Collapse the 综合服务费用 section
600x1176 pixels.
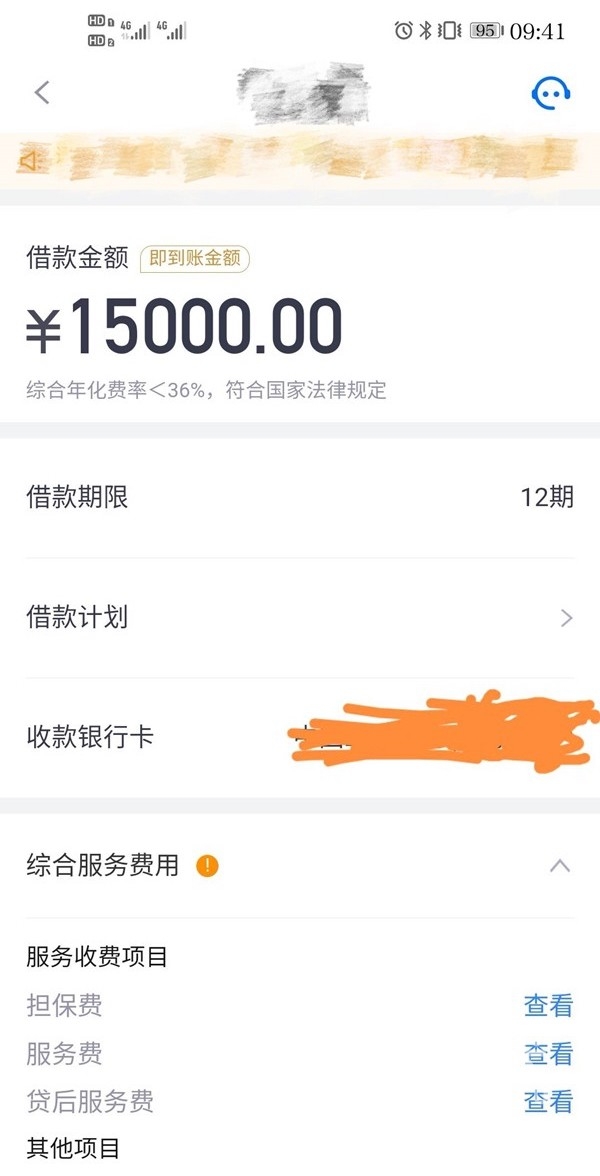(560, 866)
